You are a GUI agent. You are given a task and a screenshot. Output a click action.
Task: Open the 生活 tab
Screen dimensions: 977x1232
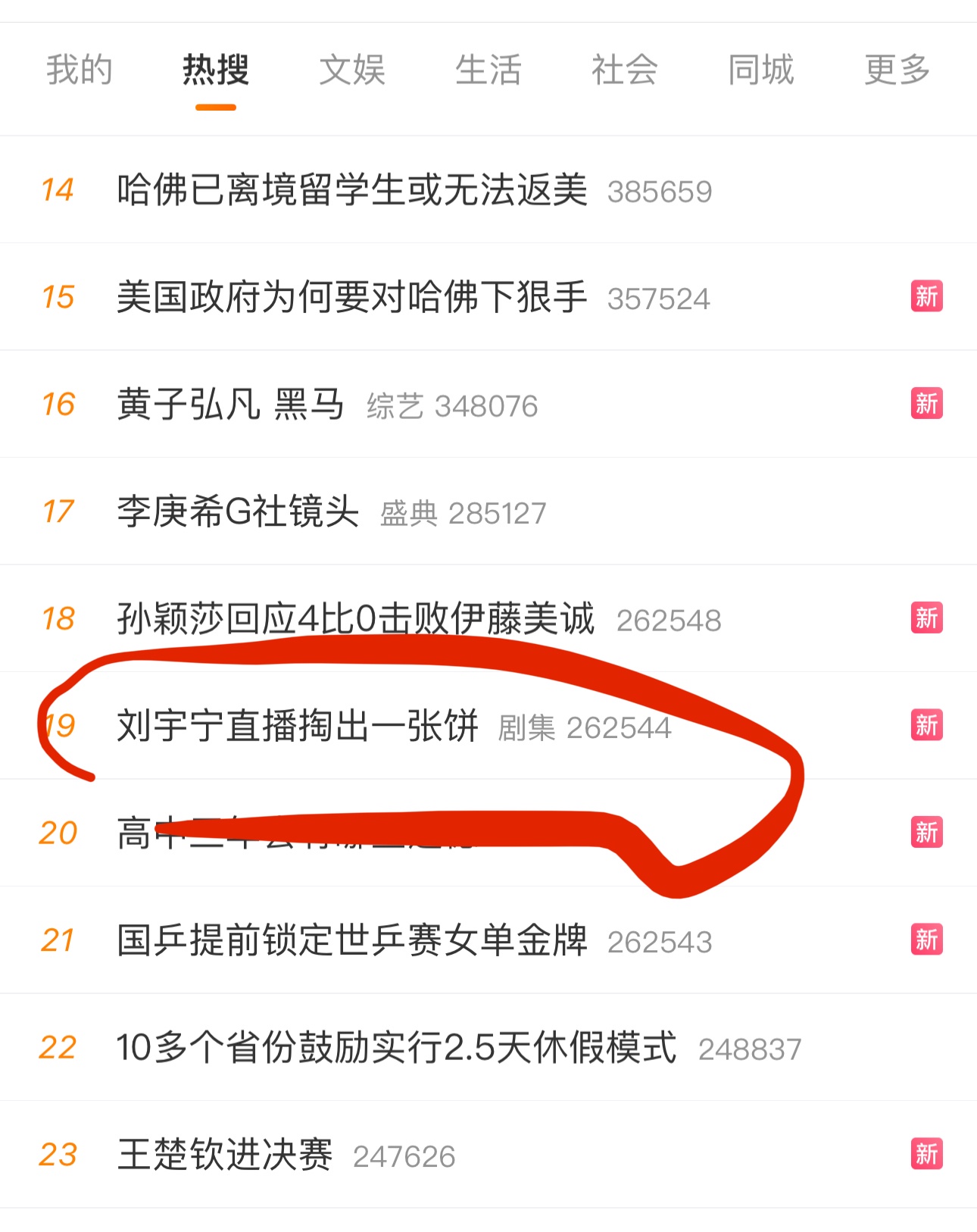pos(488,70)
